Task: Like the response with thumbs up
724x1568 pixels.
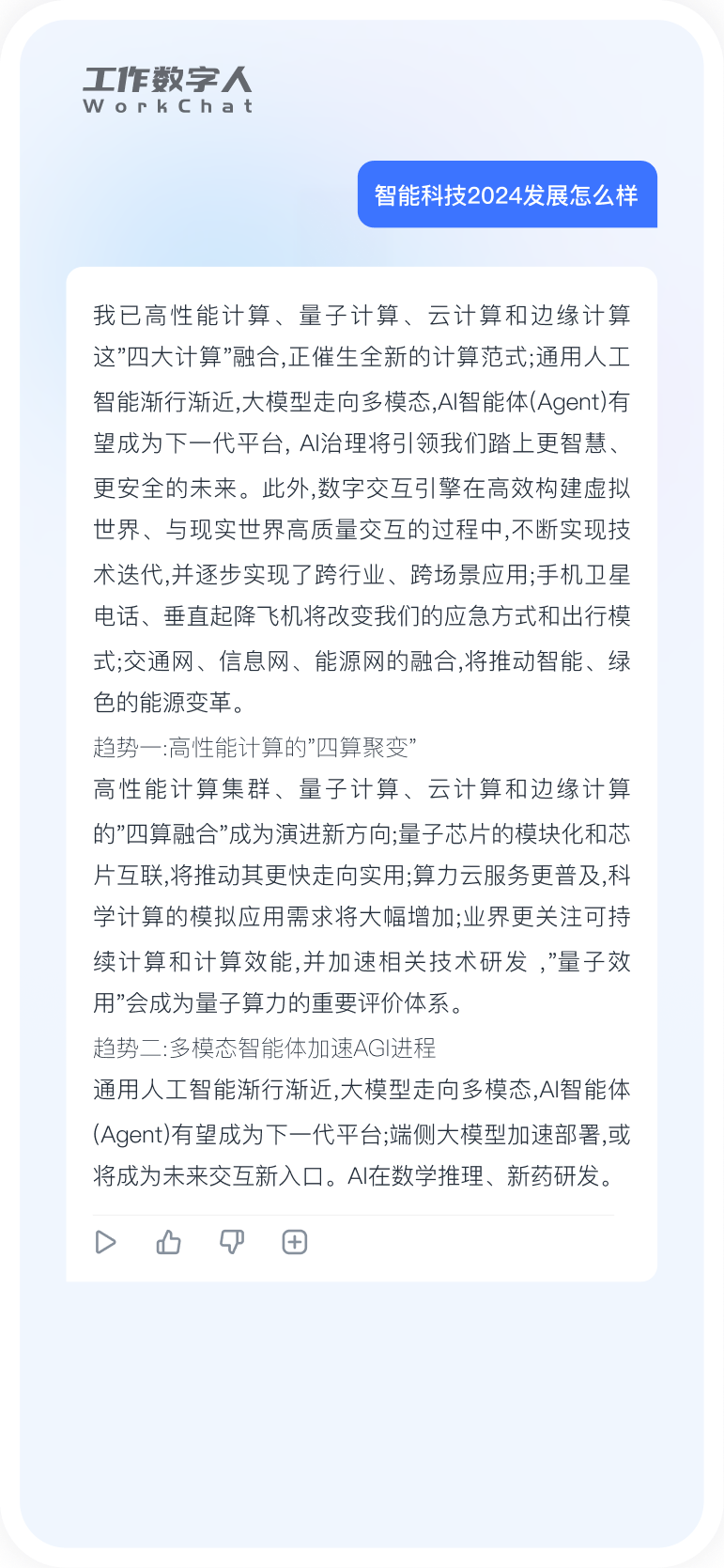Action: pyautogui.click(x=169, y=1242)
